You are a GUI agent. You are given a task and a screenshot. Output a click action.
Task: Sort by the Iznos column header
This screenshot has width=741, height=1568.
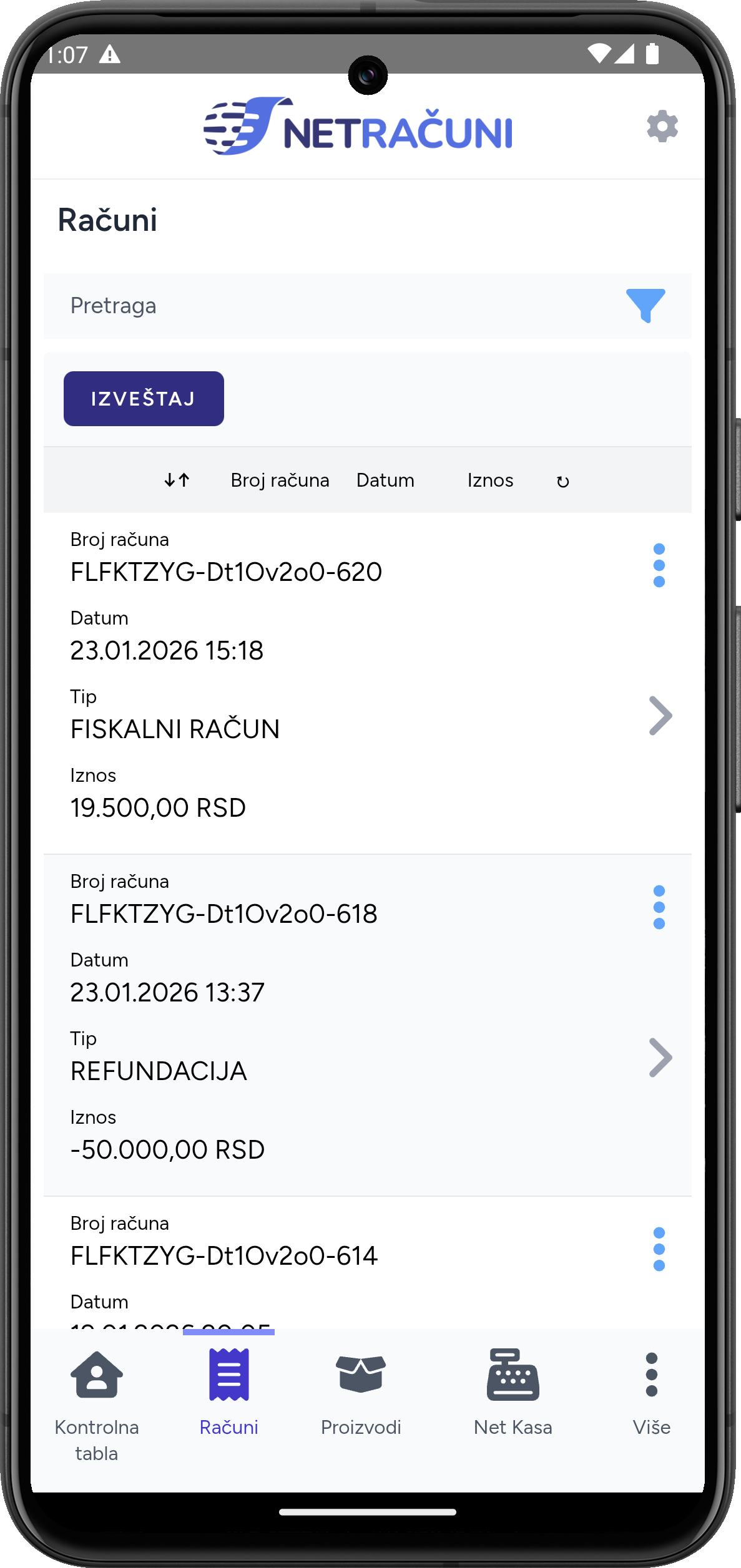(x=491, y=480)
